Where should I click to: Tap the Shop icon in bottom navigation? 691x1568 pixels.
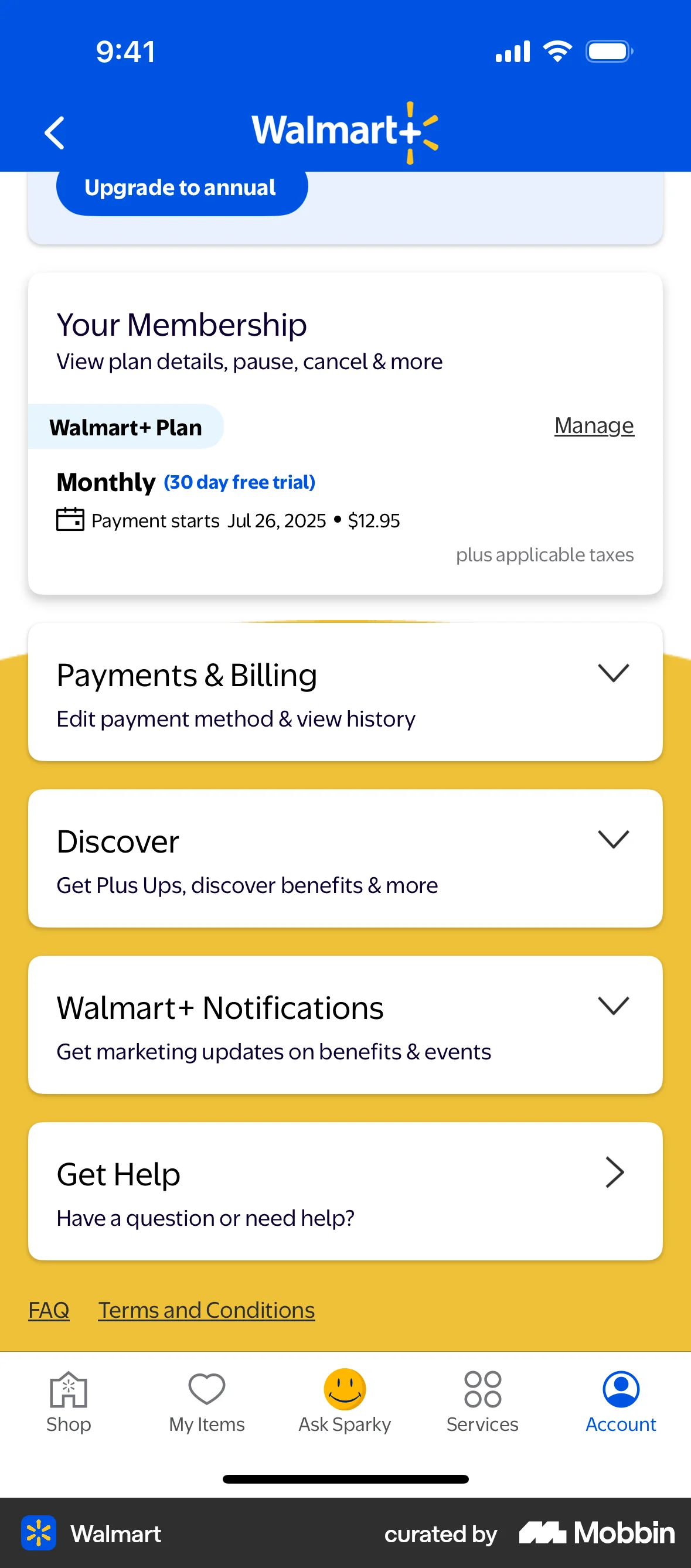click(x=68, y=1394)
